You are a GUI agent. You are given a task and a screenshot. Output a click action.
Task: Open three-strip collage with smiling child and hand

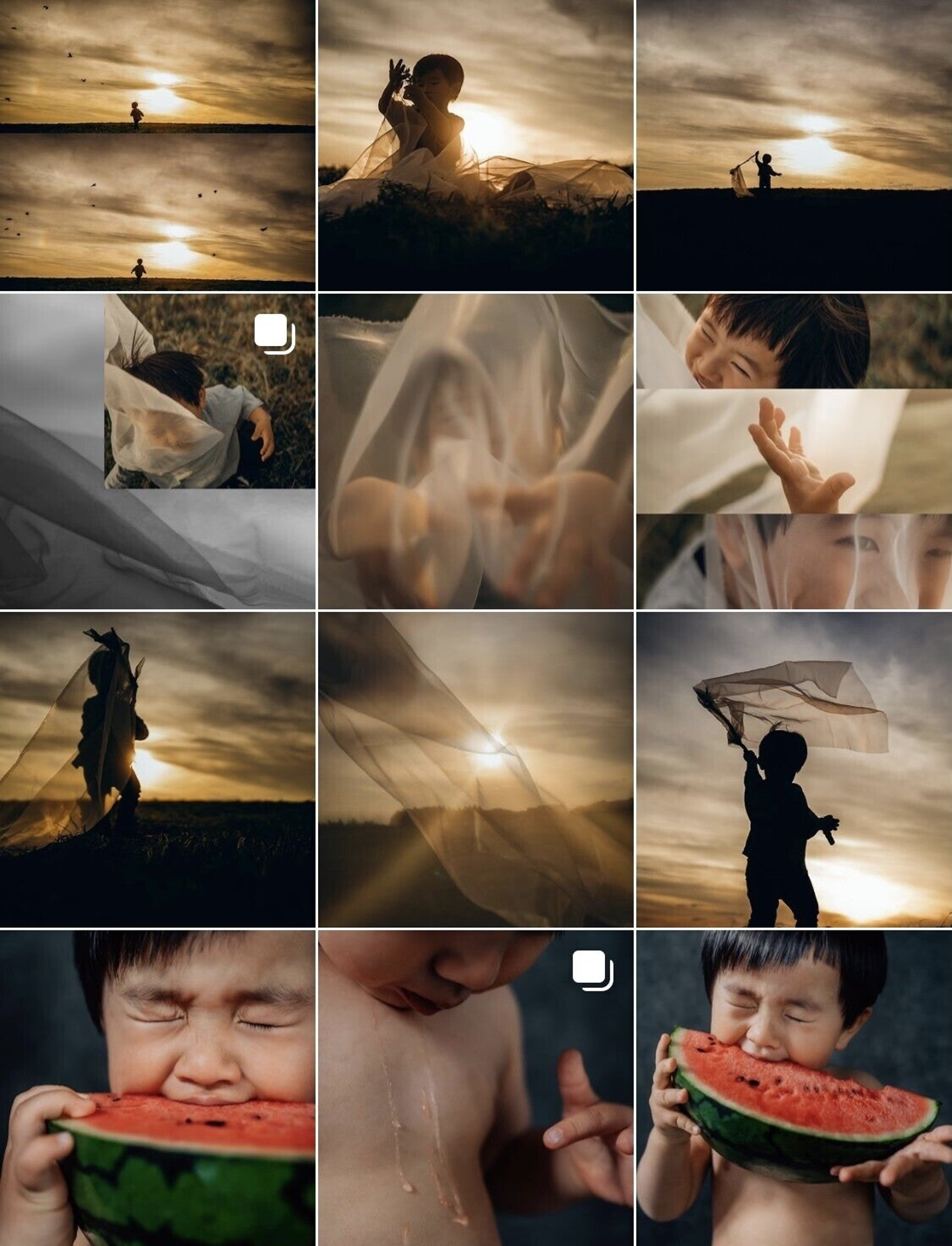click(x=793, y=451)
